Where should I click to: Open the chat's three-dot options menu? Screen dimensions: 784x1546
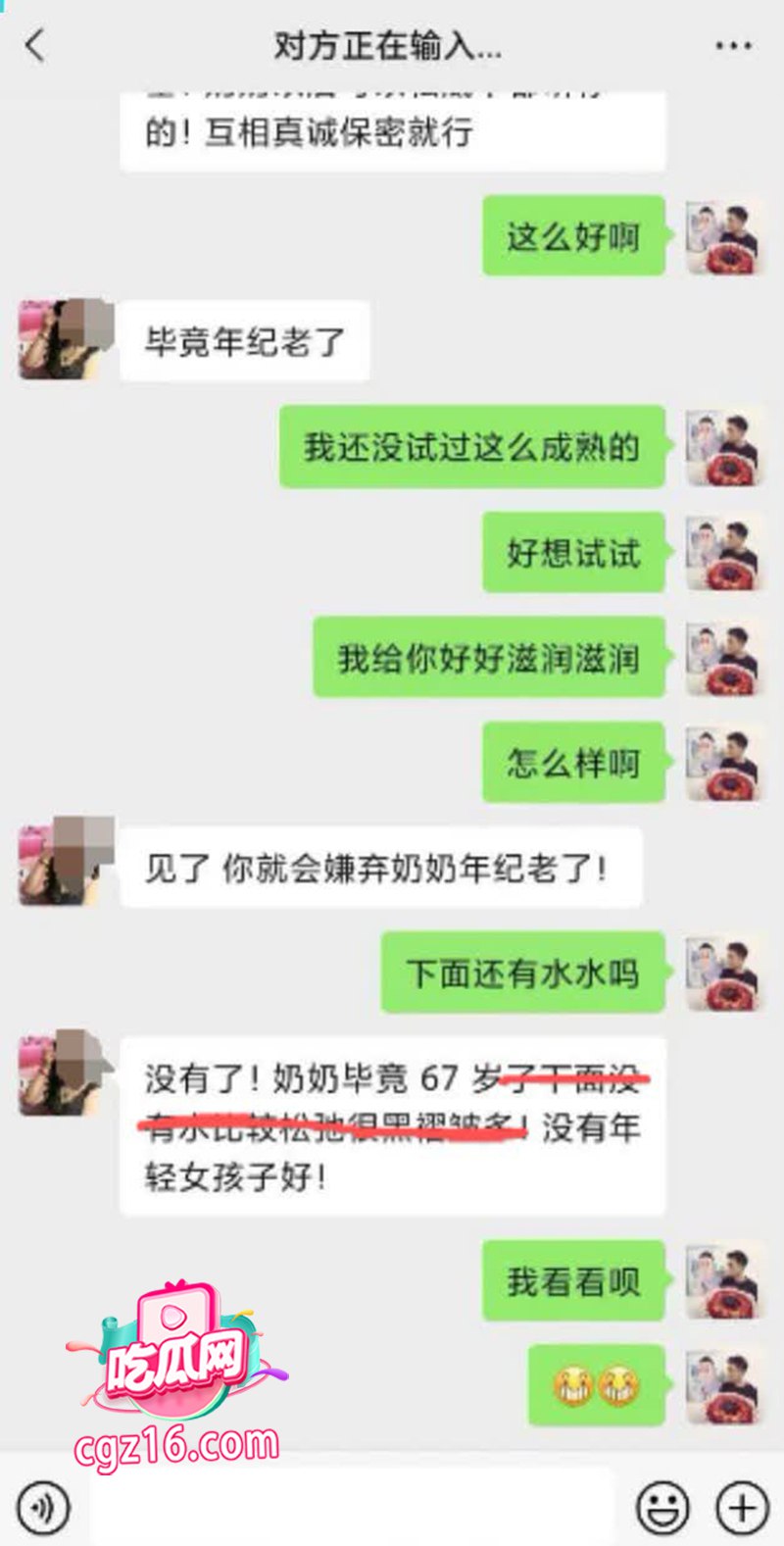734,46
